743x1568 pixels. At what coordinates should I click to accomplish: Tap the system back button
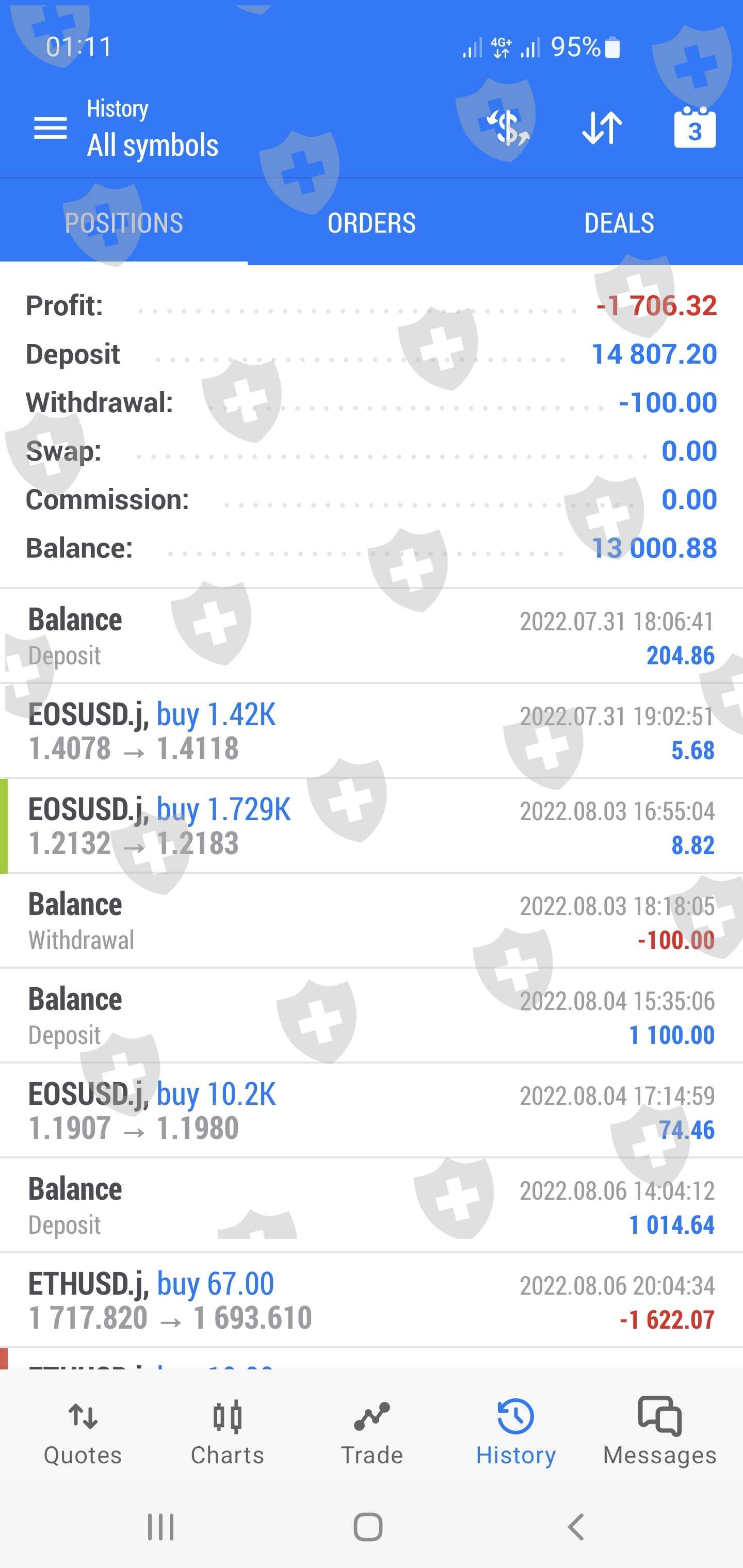575,1527
